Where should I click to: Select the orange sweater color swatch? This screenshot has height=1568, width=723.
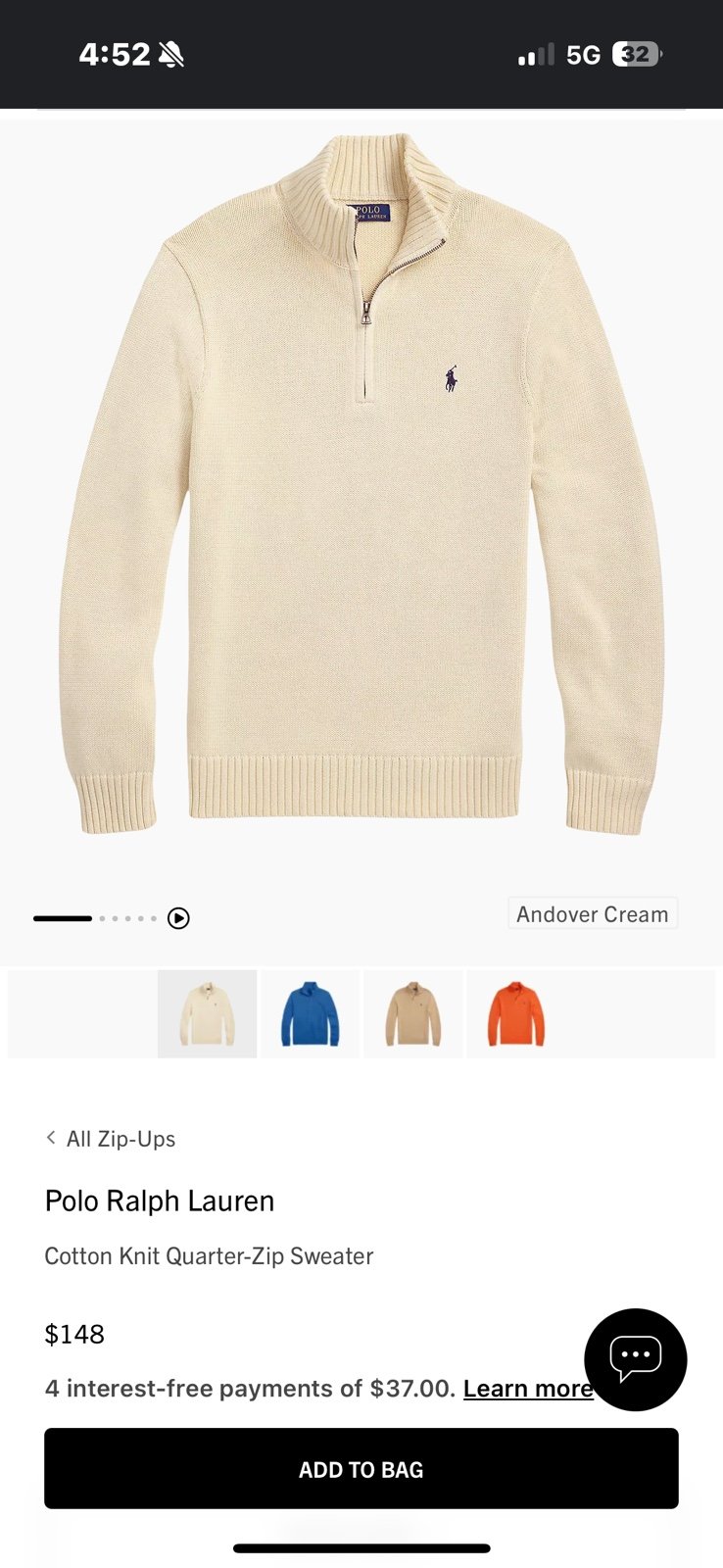click(x=516, y=1014)
